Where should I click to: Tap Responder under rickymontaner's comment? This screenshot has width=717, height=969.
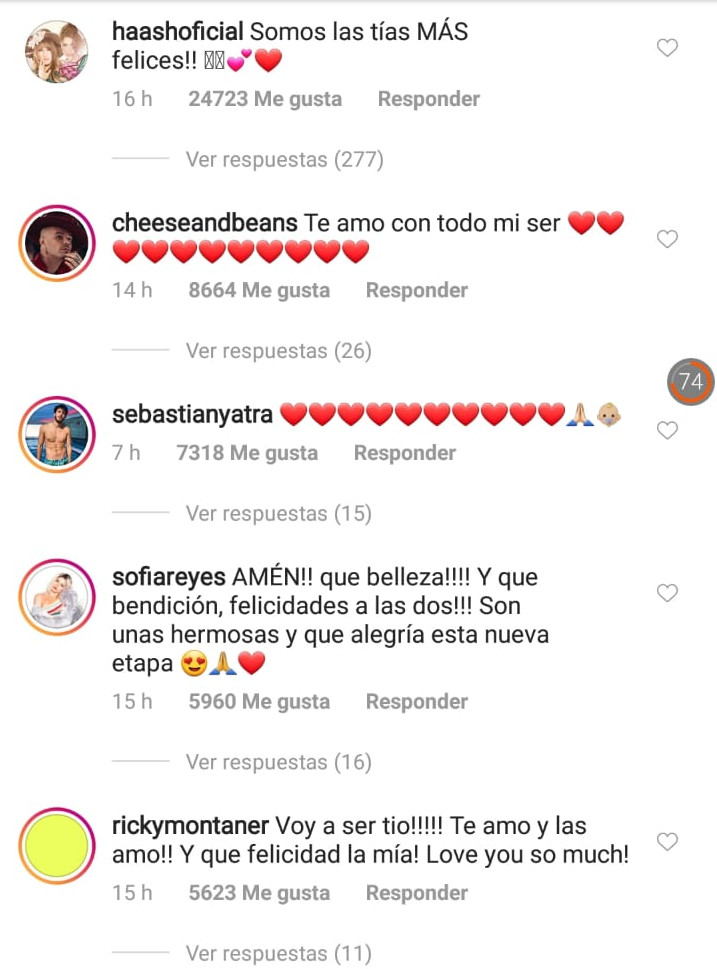tap(416, 893)
